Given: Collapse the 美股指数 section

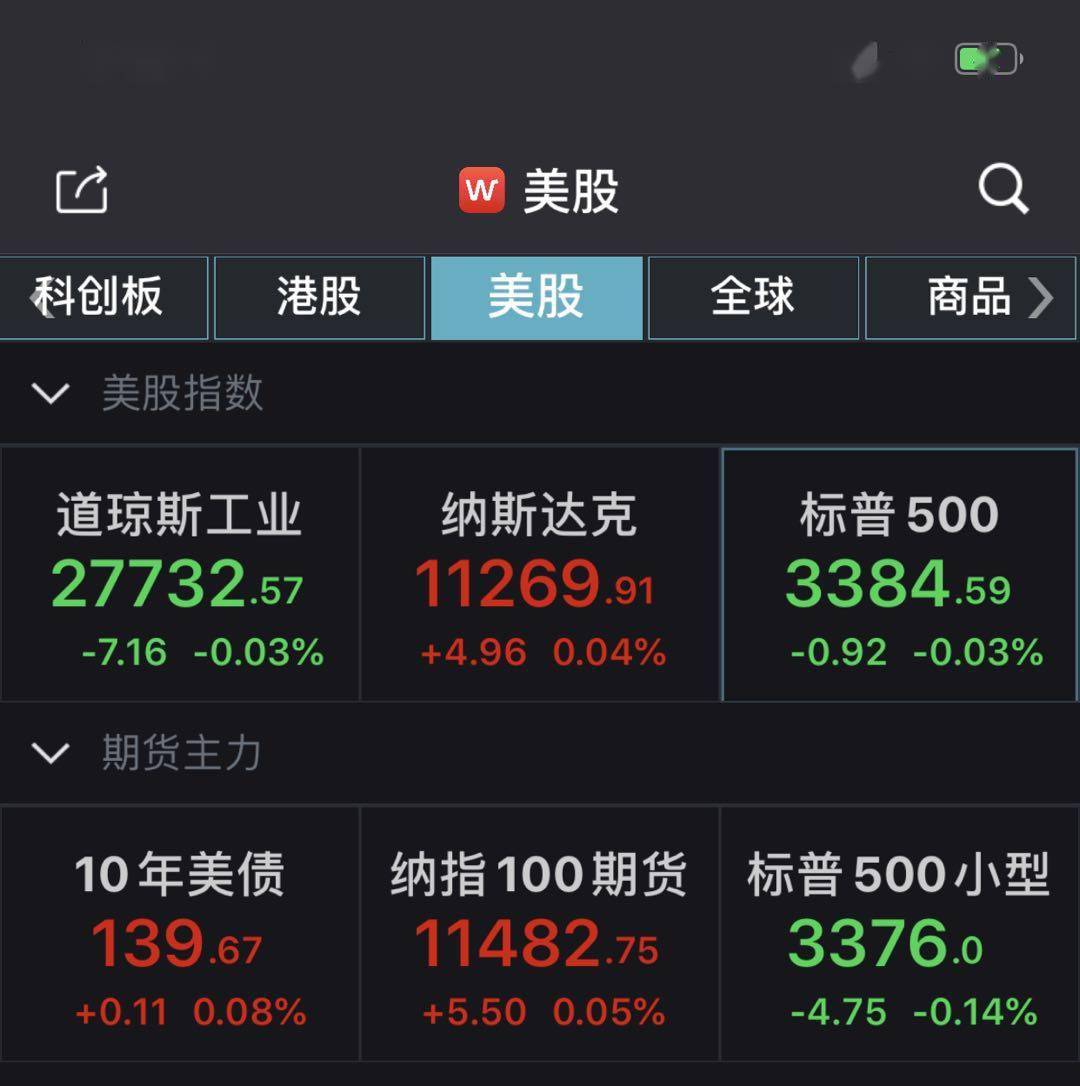Looking at the screenshot, I should [52, 394].
